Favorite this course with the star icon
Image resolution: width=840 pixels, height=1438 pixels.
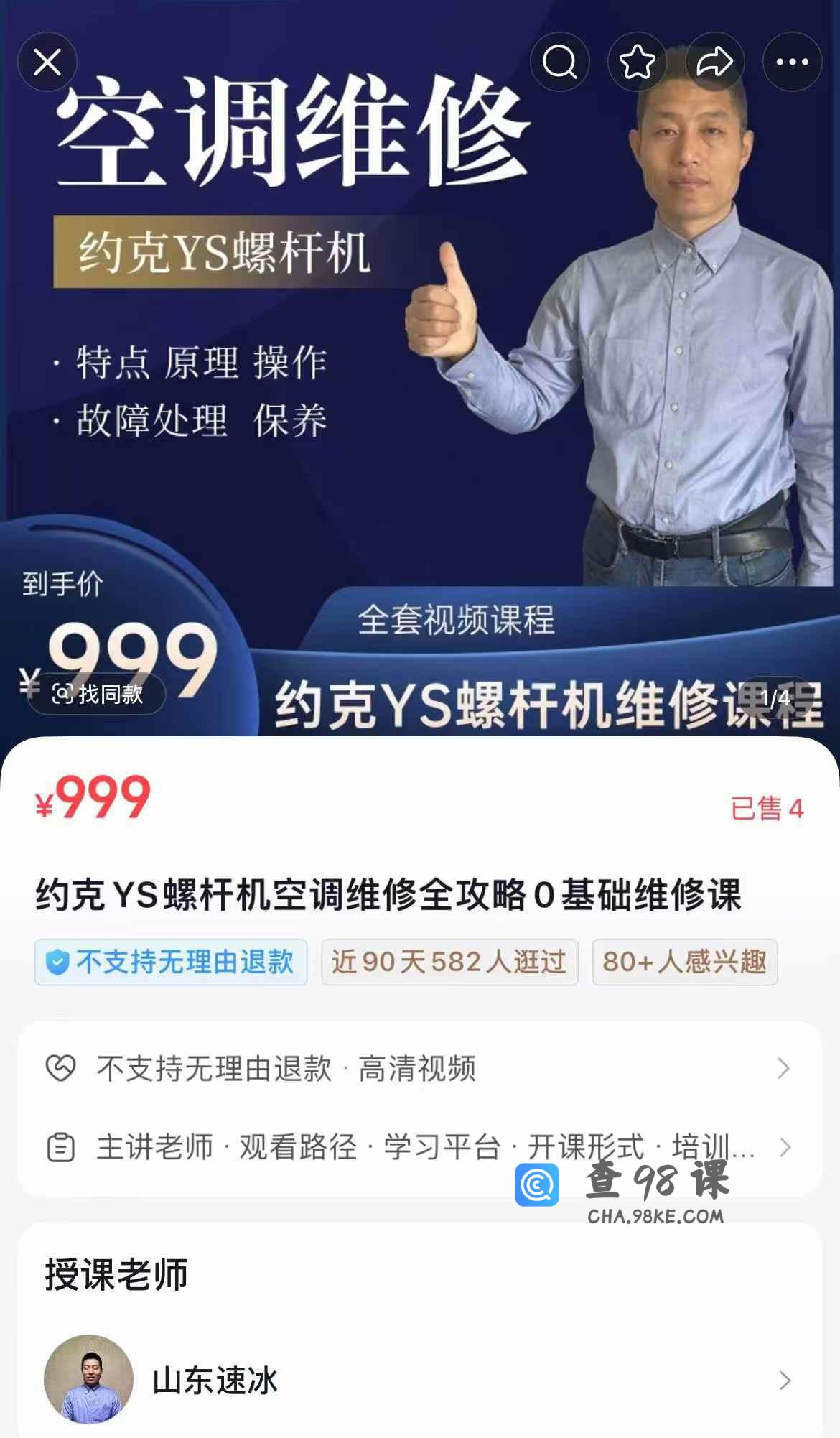637,62
